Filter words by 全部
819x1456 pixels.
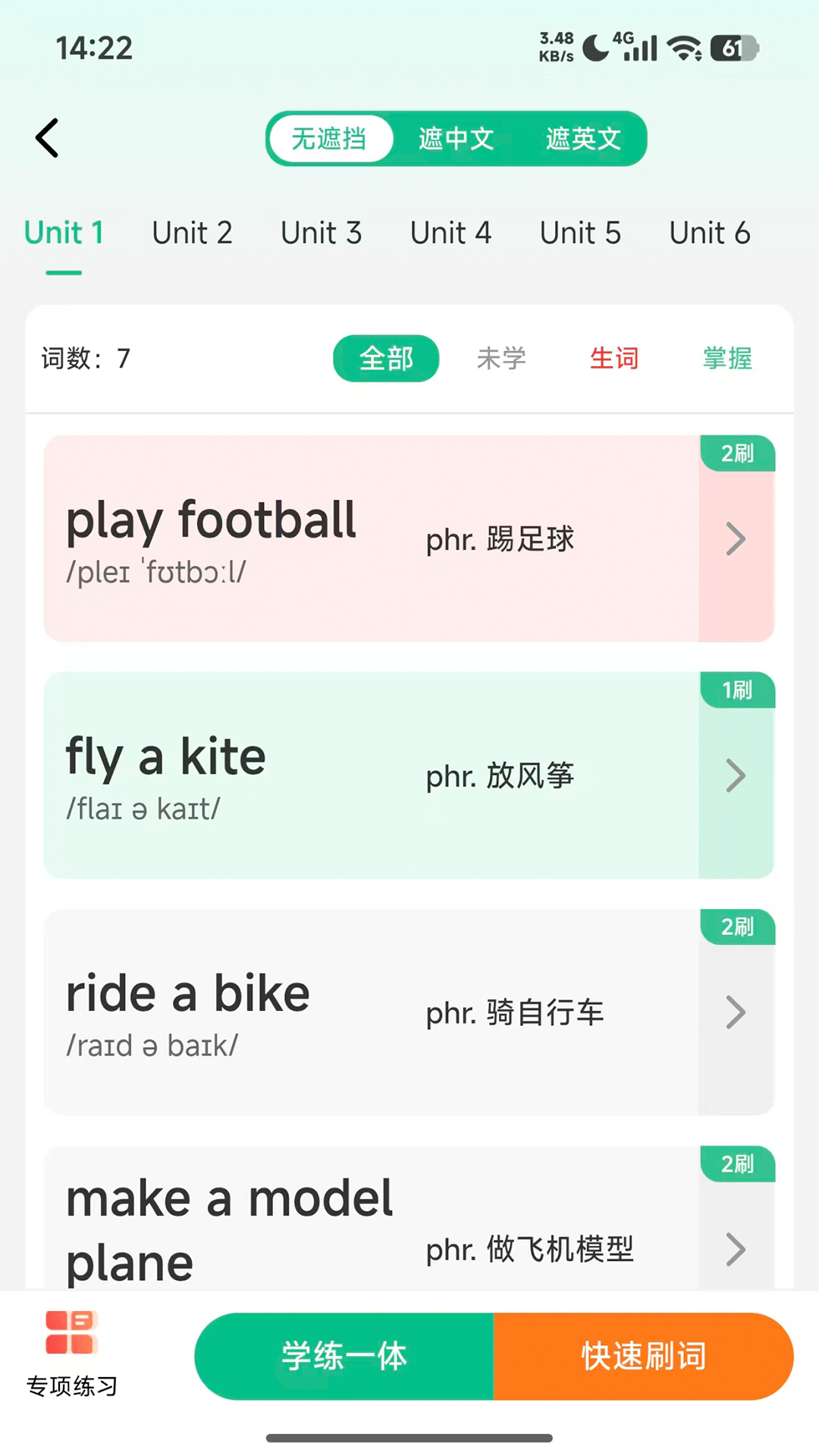(386, 358)
